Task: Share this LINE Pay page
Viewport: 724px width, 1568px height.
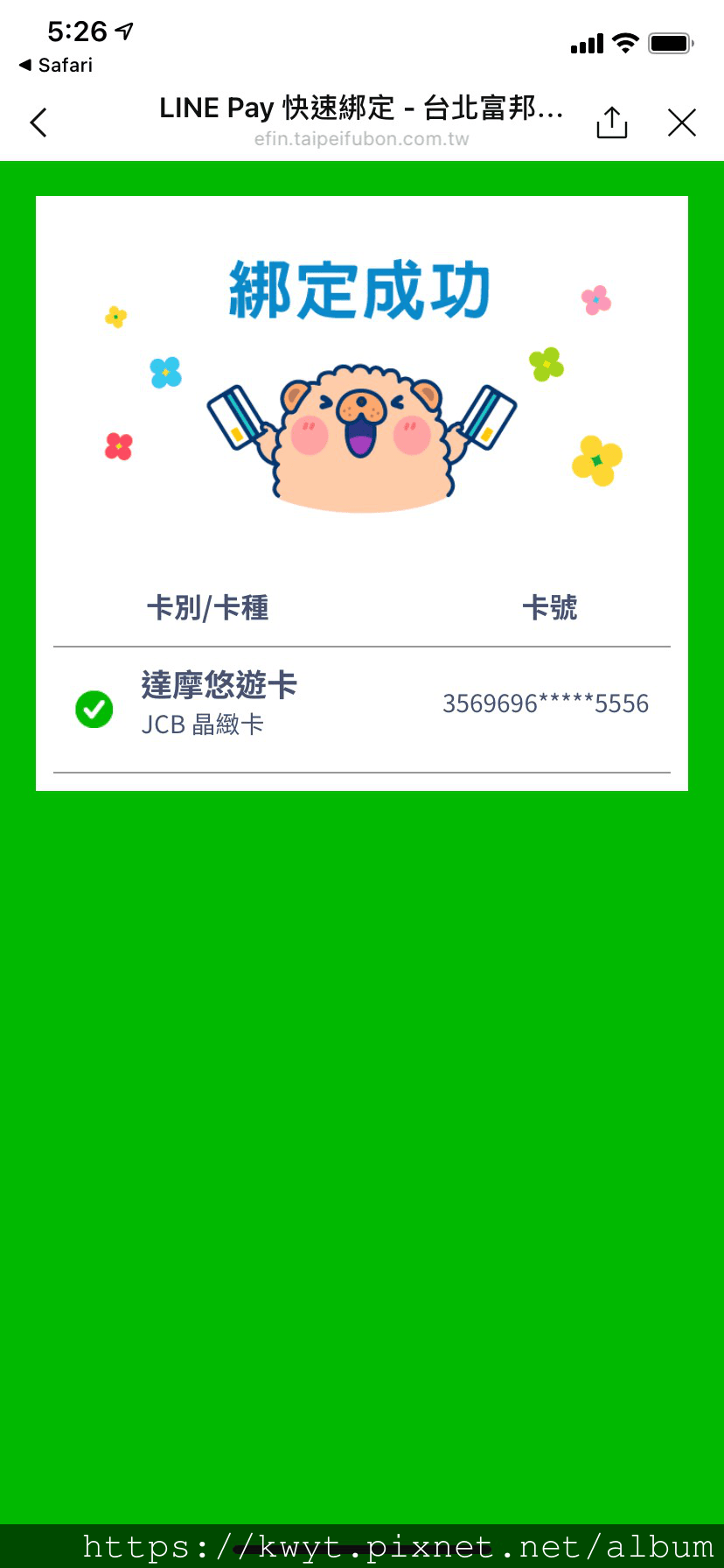Action: [612, 122]
